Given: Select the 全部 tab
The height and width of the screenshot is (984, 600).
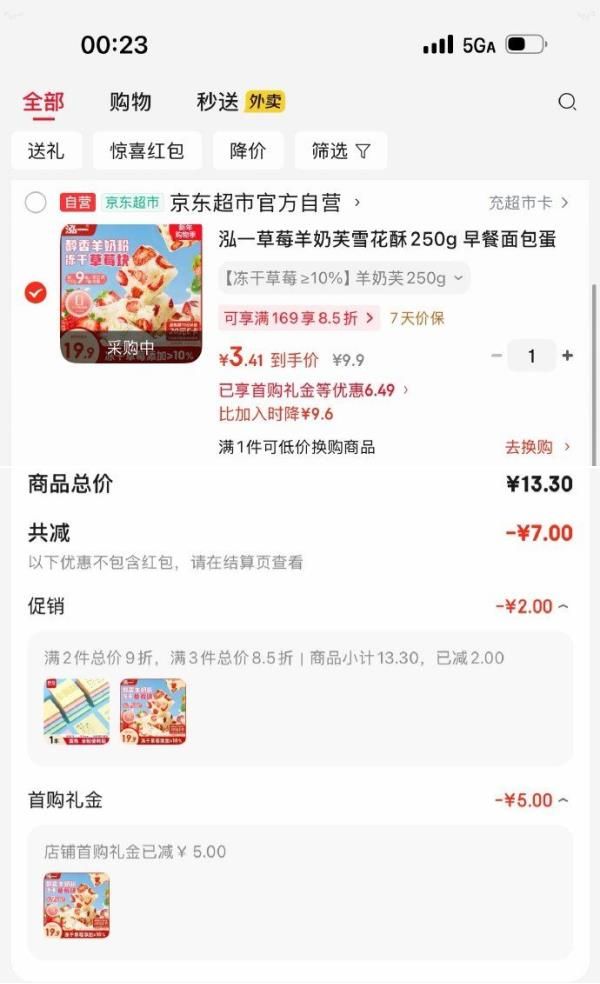Looking at the screenshot, I should 43,102.
